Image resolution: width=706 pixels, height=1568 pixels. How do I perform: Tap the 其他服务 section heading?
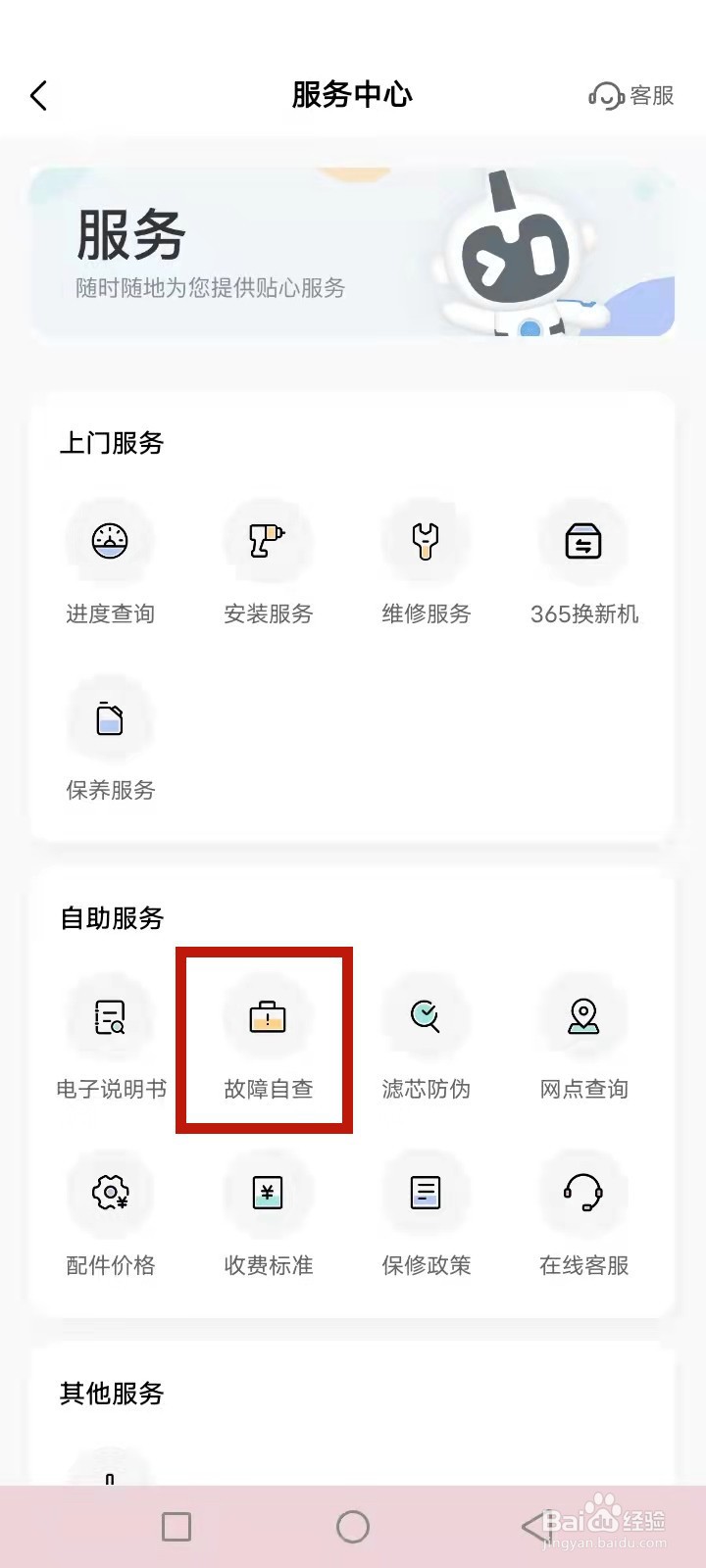(111, 1394)
